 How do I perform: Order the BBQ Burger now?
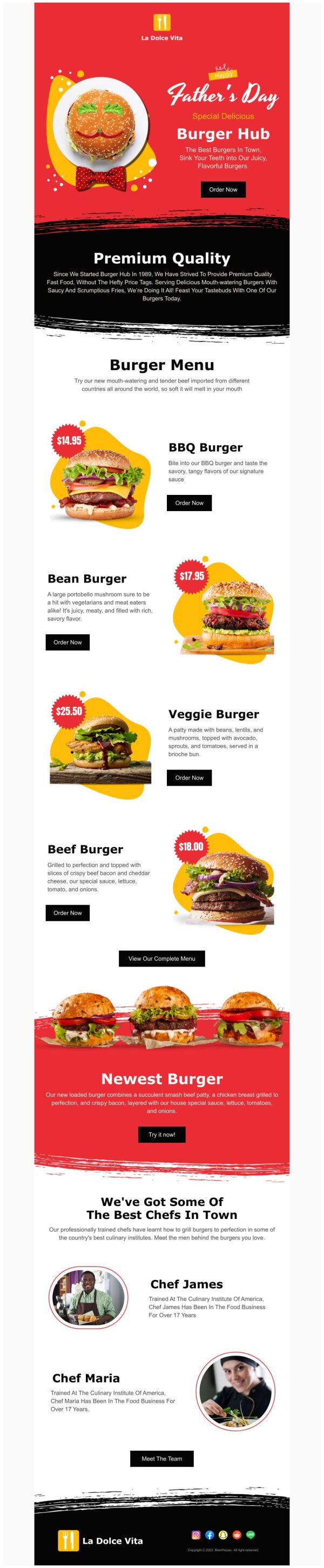click(x=189, y=503)
